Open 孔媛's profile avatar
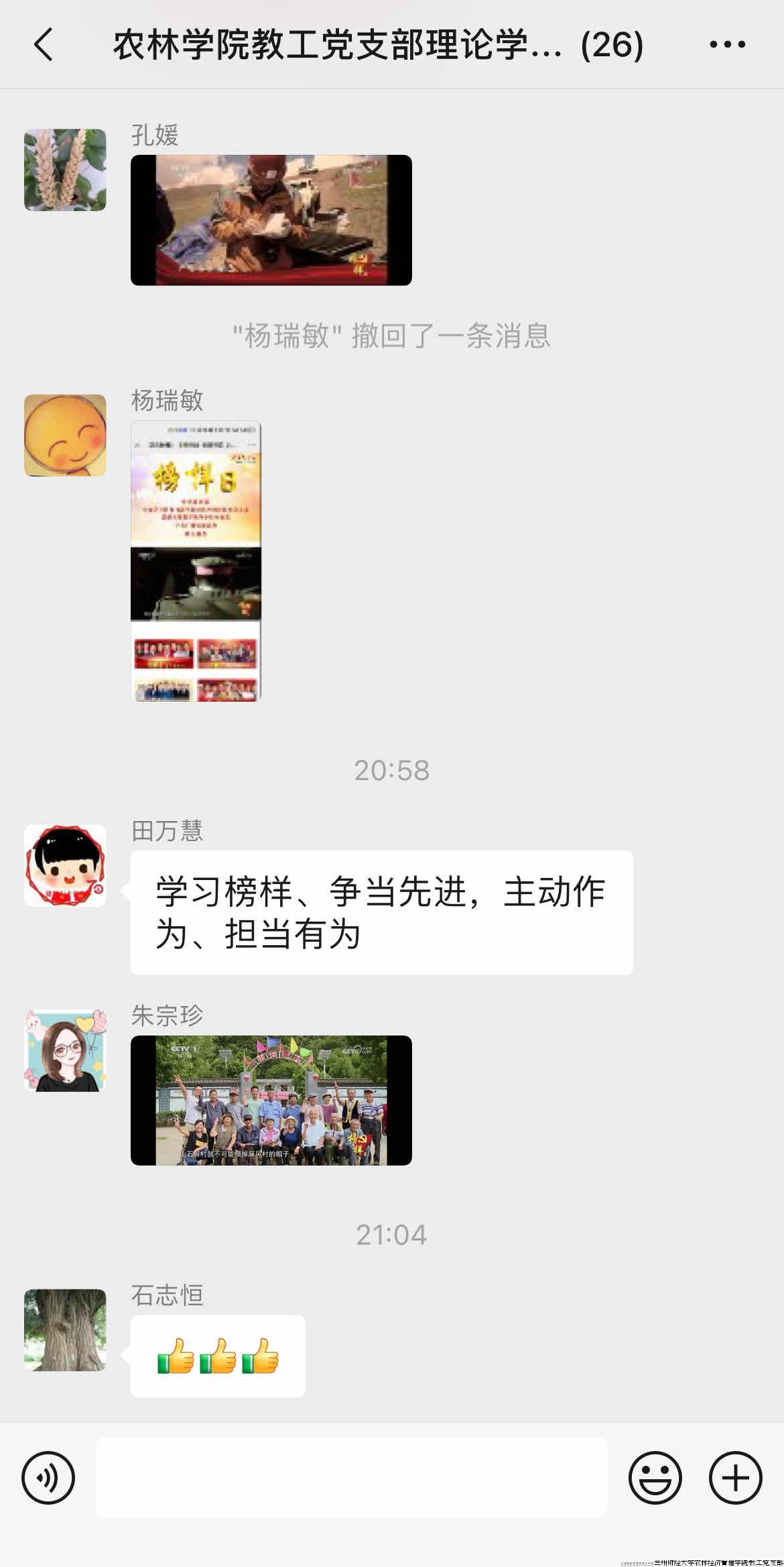This screenshot has width=784, height=1567. click(65, 170)
